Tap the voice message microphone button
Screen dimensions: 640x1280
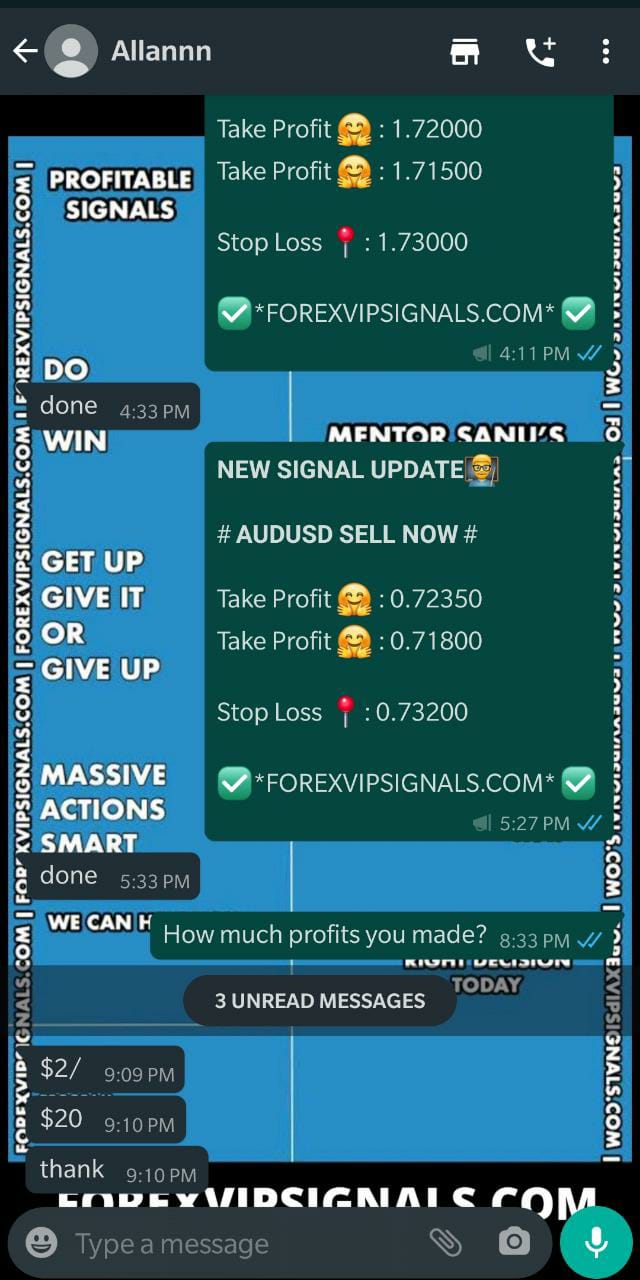596,1242
